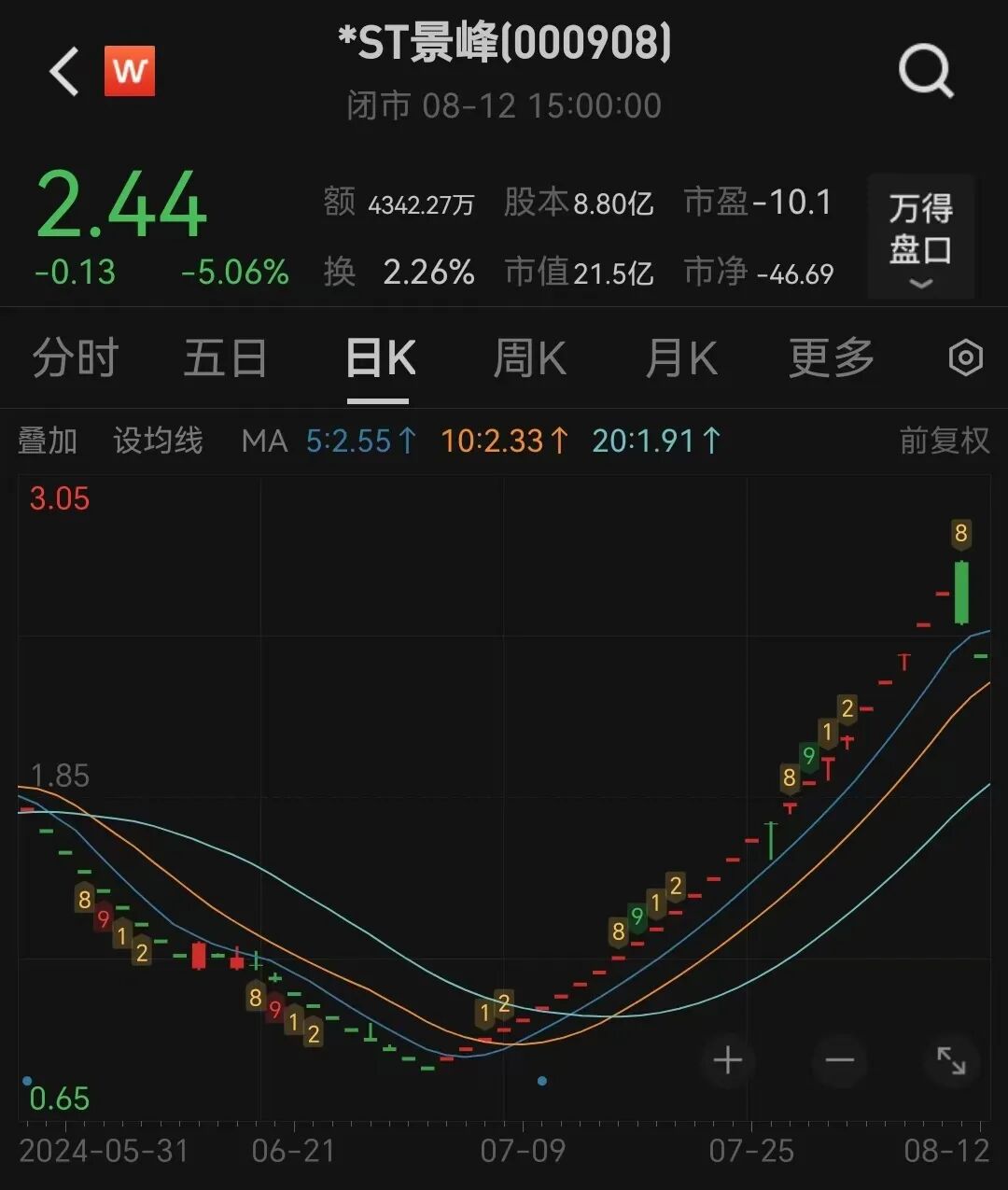Open the 更多 chart period options
This screenshot has height=1190, width=1008.
(831, 358)
